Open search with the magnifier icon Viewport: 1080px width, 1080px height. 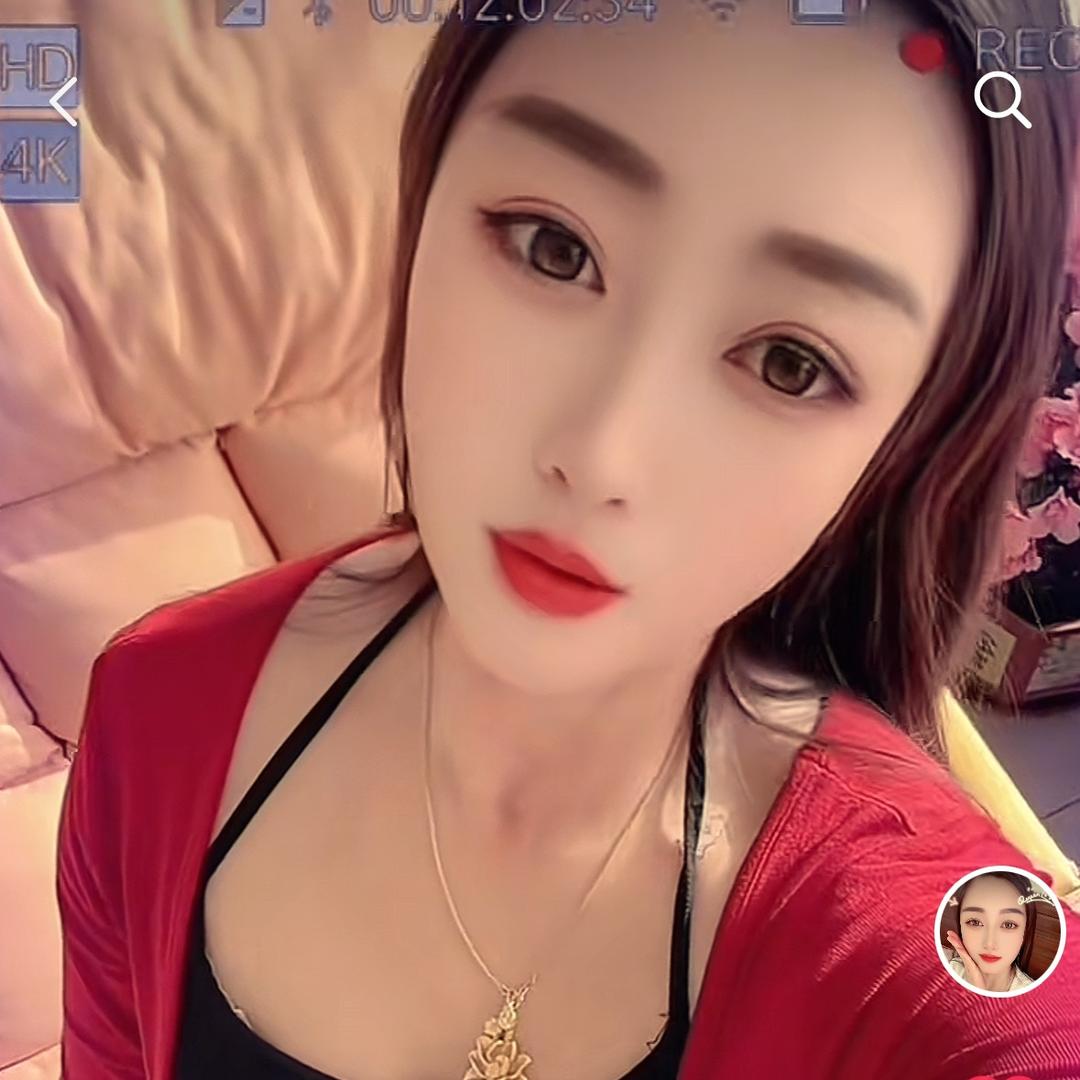click(1001, 100)
